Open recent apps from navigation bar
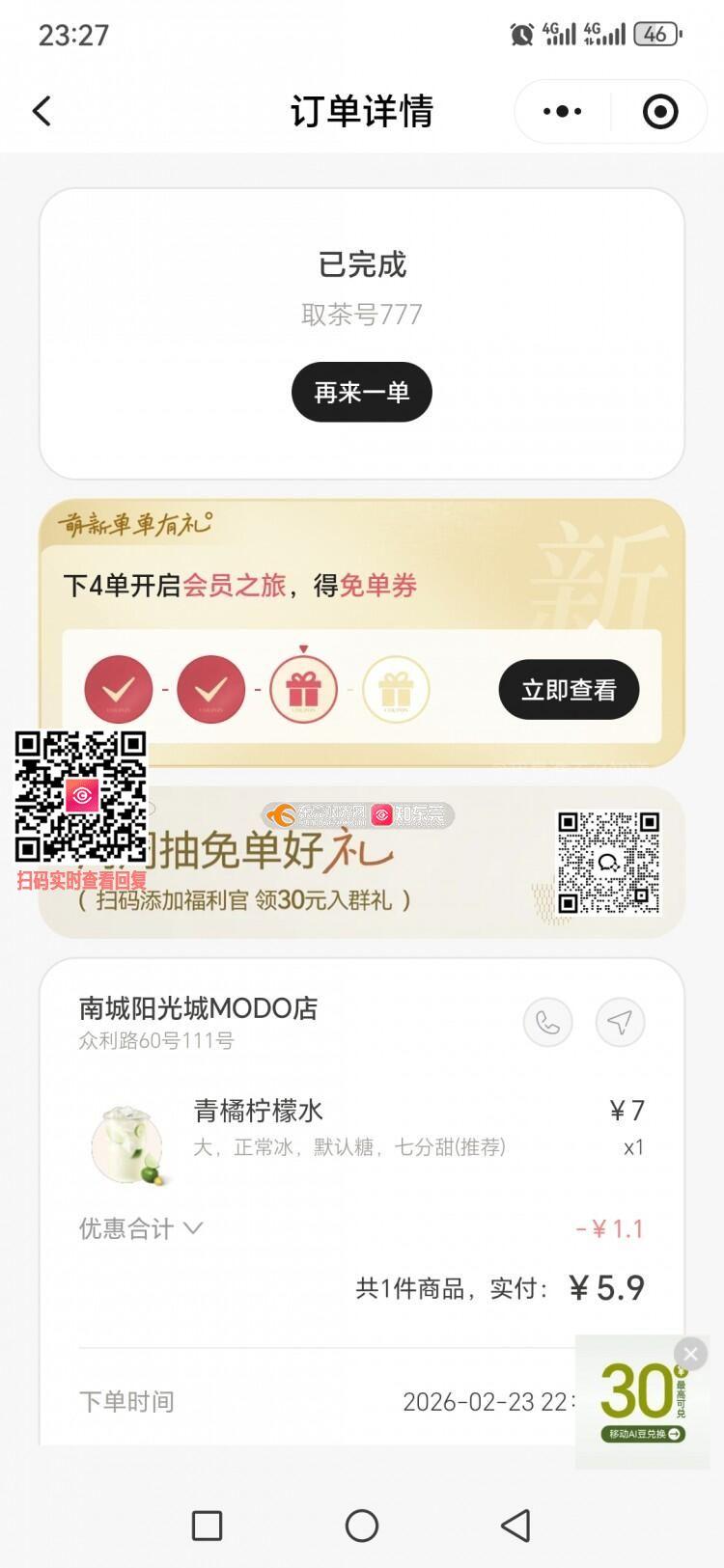This screenshot has width=724, height=1568. click(207, 1526)
